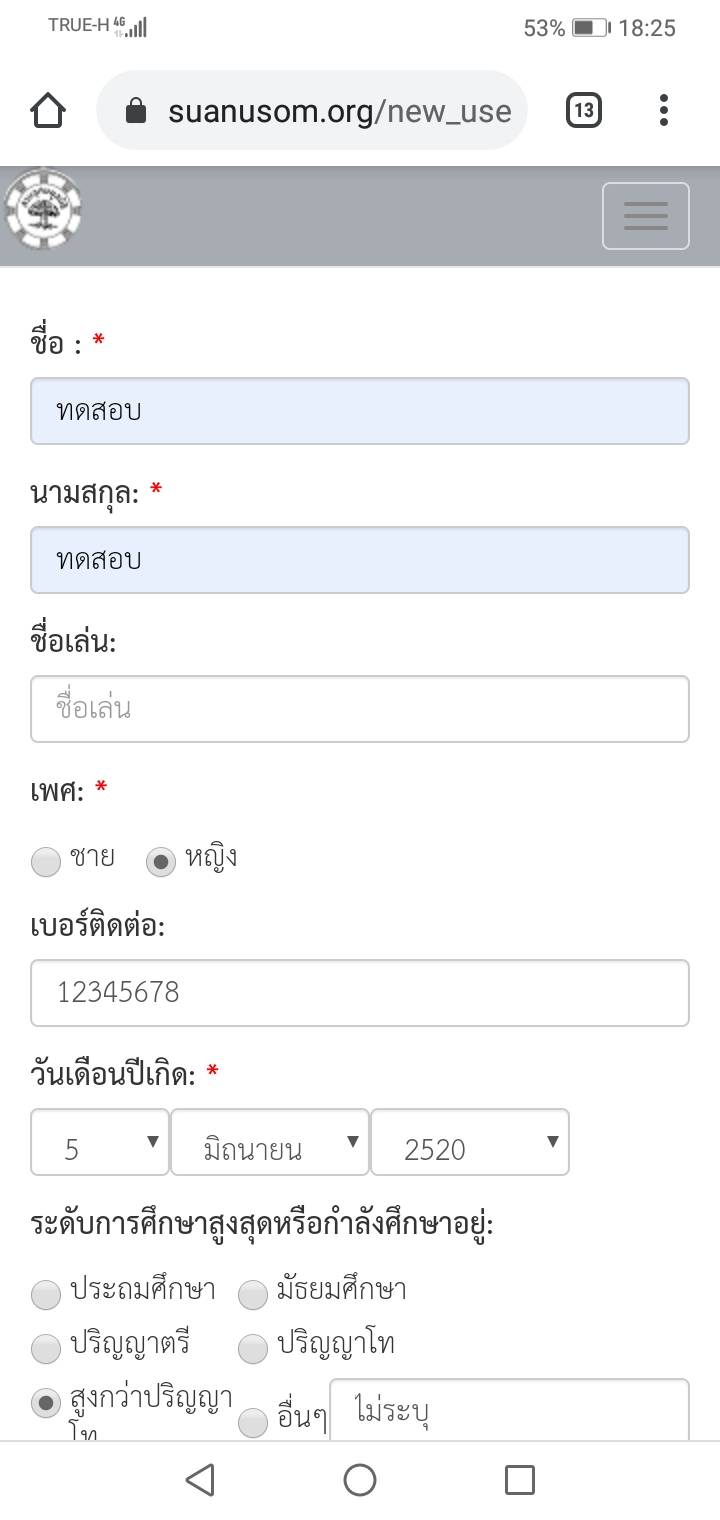The image size is (720, 1520).
Task: Select ชาย gender option
Action: (x=46, y=861)
